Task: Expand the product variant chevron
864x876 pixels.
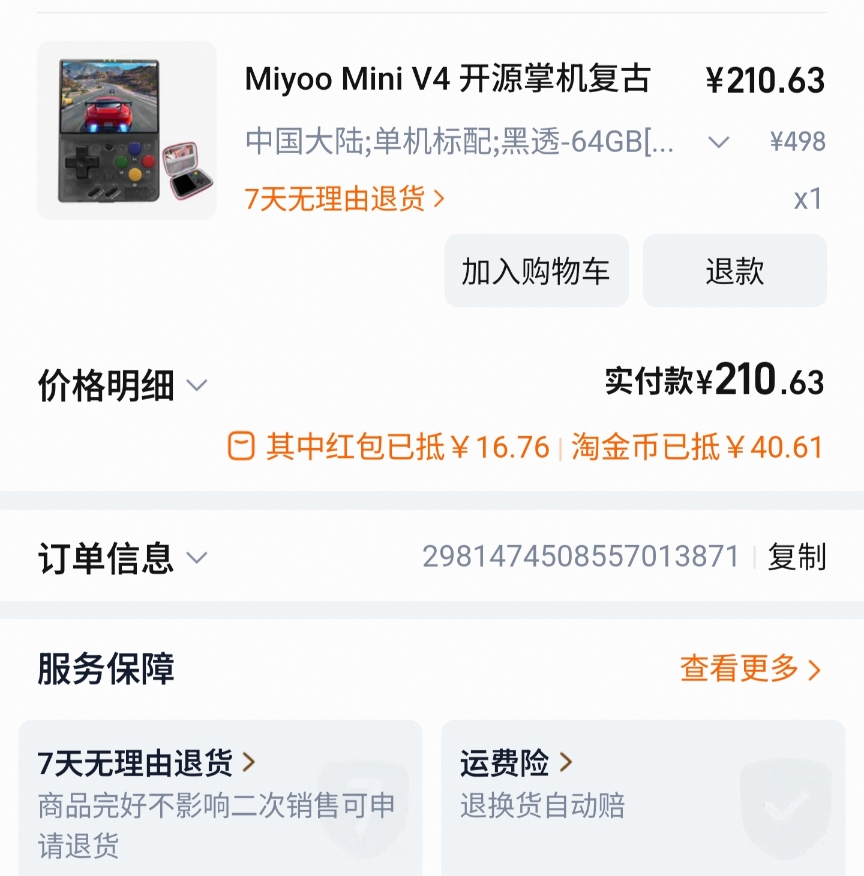Action: tap(718, 142)
